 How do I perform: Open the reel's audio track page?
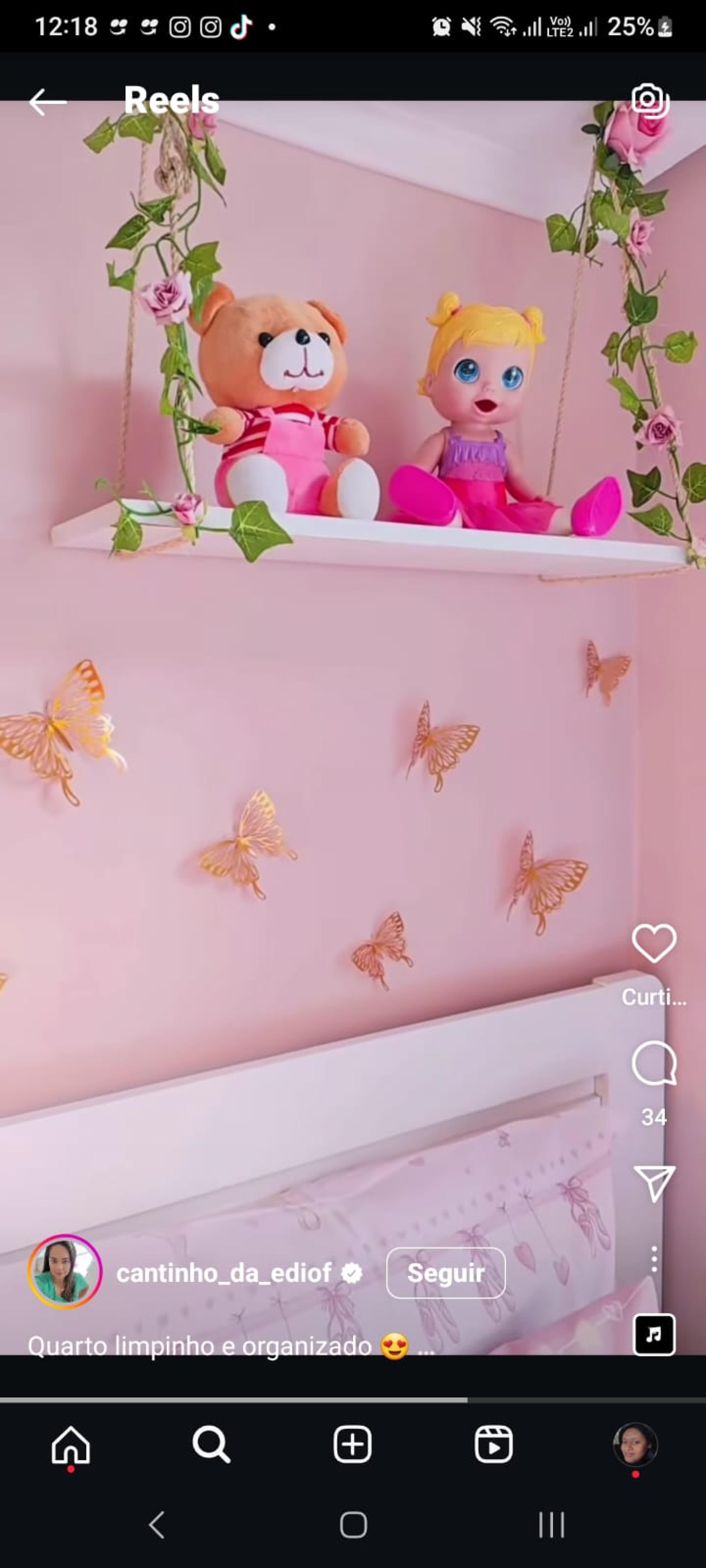tap(654, 1335)
